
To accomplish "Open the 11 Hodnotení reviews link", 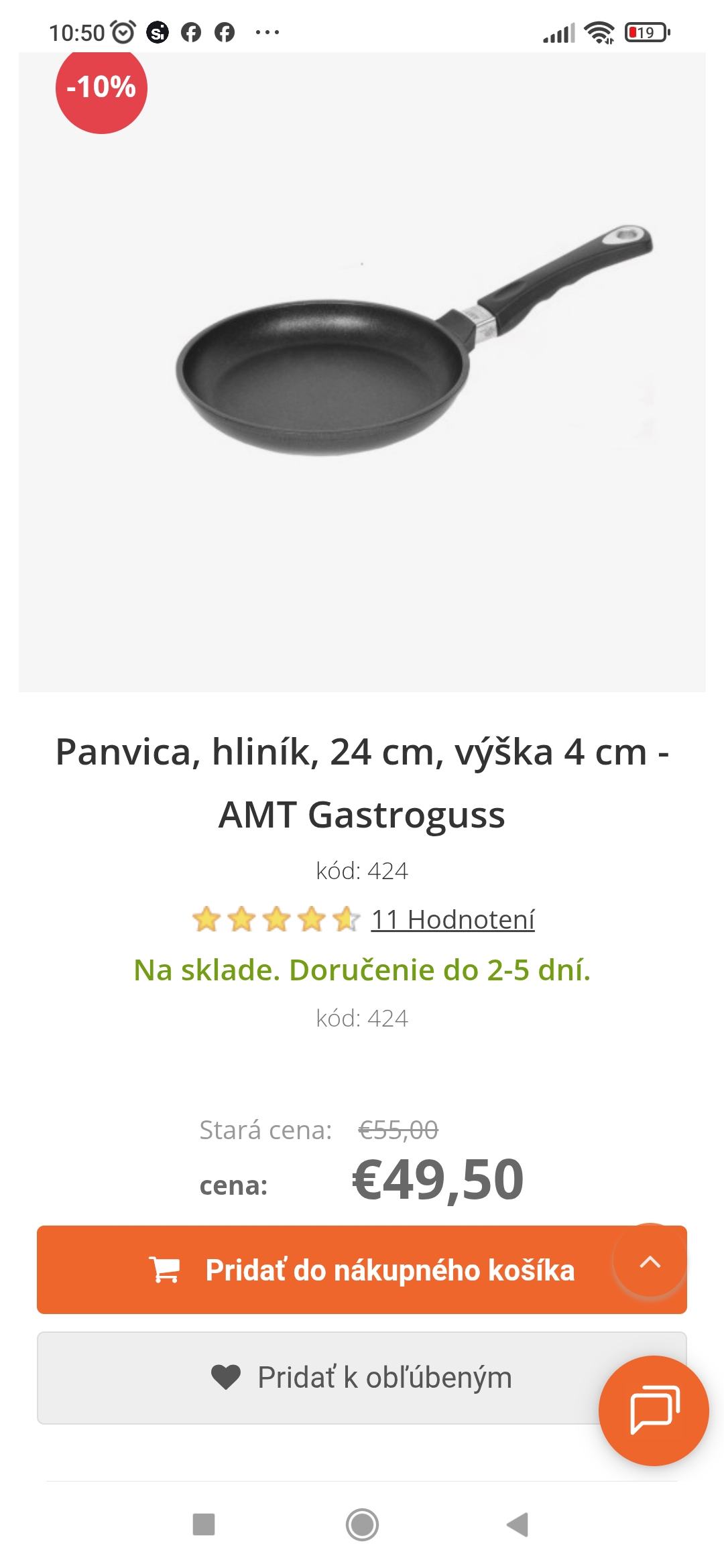I will point(452,920).
